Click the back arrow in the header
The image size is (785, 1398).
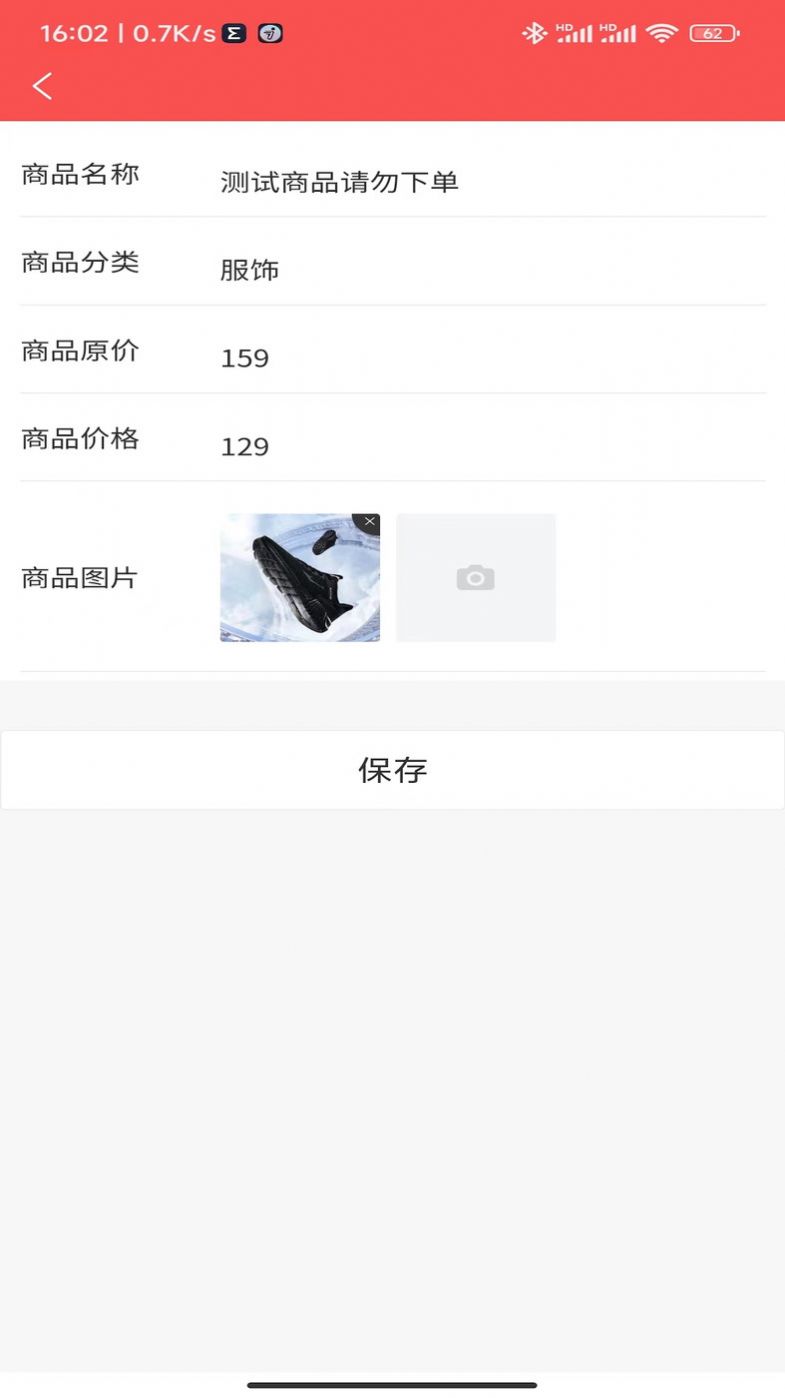pos(41,86)
